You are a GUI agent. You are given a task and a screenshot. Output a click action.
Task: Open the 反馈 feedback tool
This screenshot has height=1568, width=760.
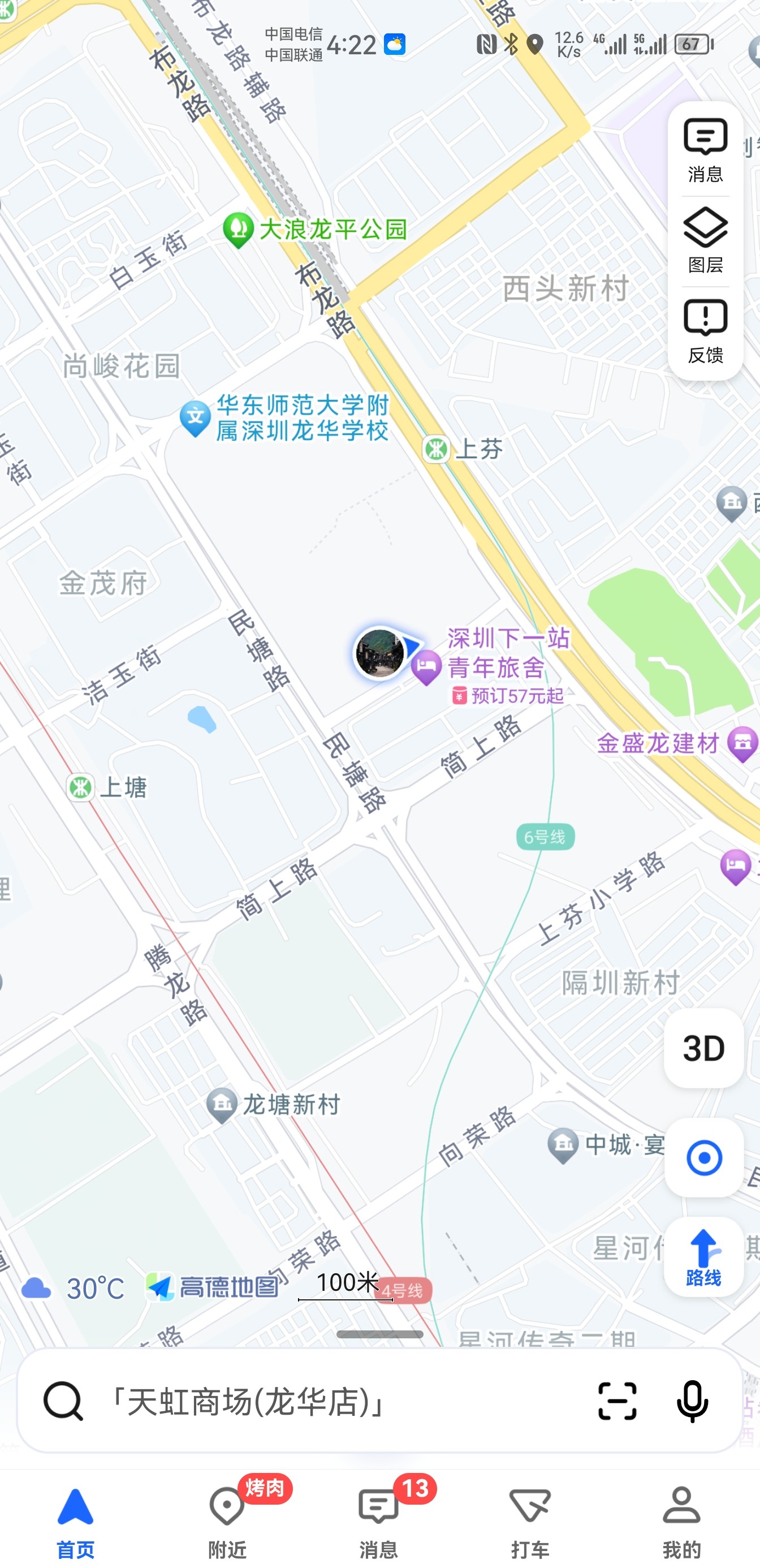705,318
